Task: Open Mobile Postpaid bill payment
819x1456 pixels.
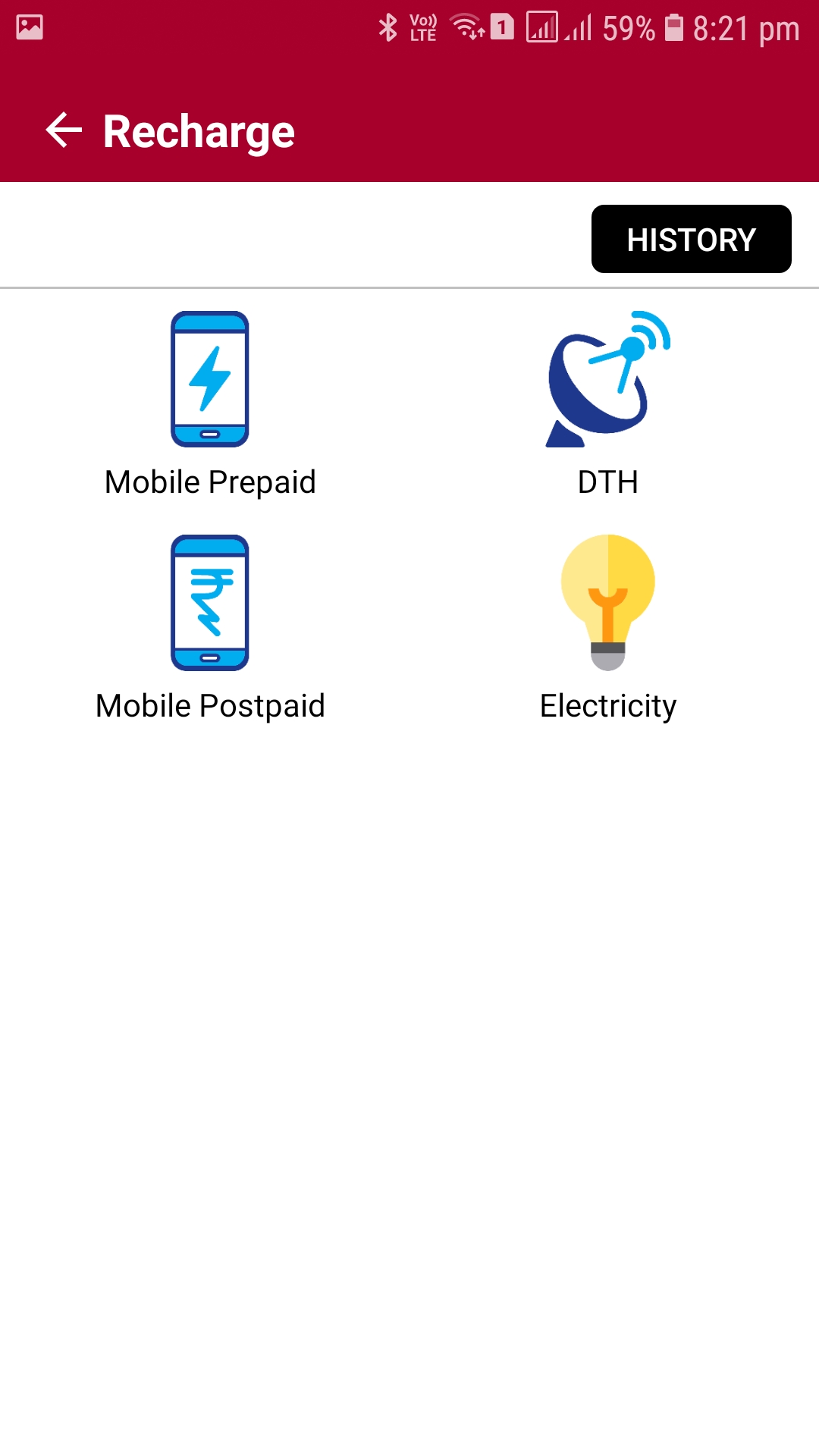Action: (x=210, y=627)
